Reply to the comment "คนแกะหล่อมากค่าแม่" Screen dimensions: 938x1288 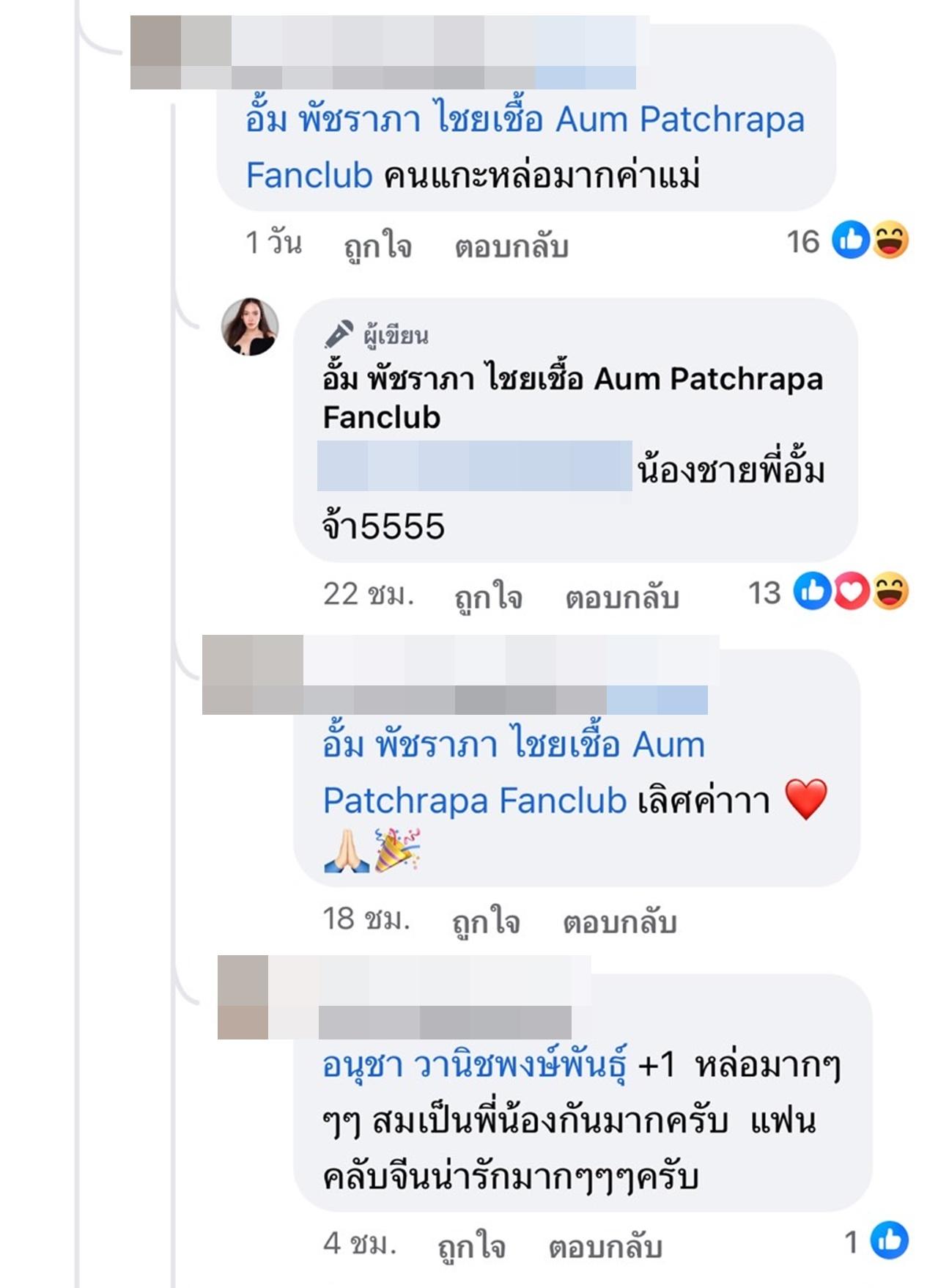(x=511, y=247)
